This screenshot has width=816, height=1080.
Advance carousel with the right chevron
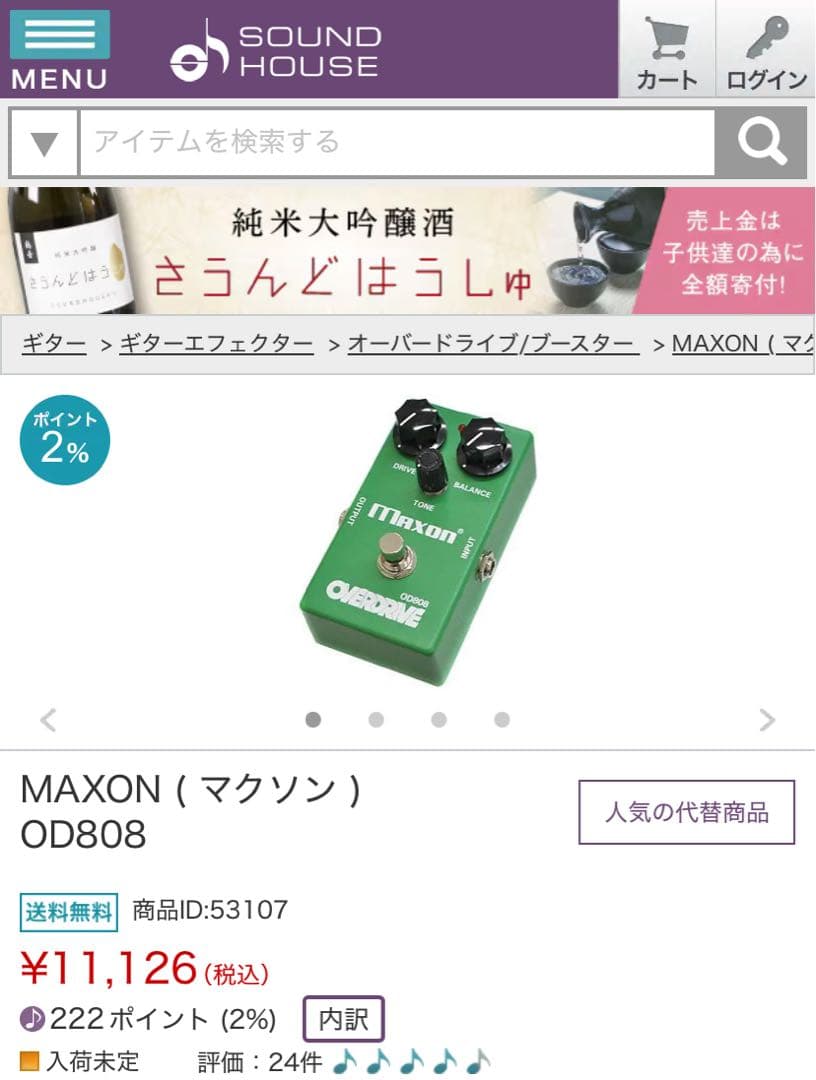[768, 718]
